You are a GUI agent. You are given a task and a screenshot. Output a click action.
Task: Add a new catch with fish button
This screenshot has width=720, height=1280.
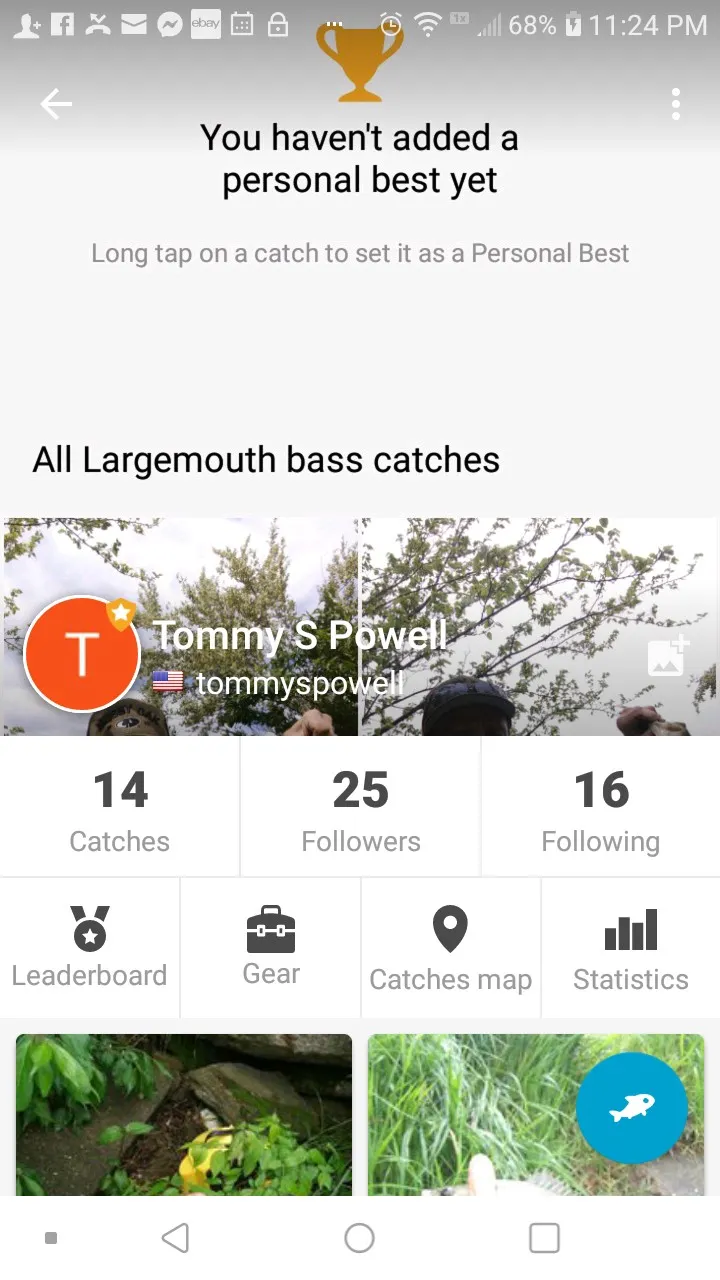tap(631, 1107)
